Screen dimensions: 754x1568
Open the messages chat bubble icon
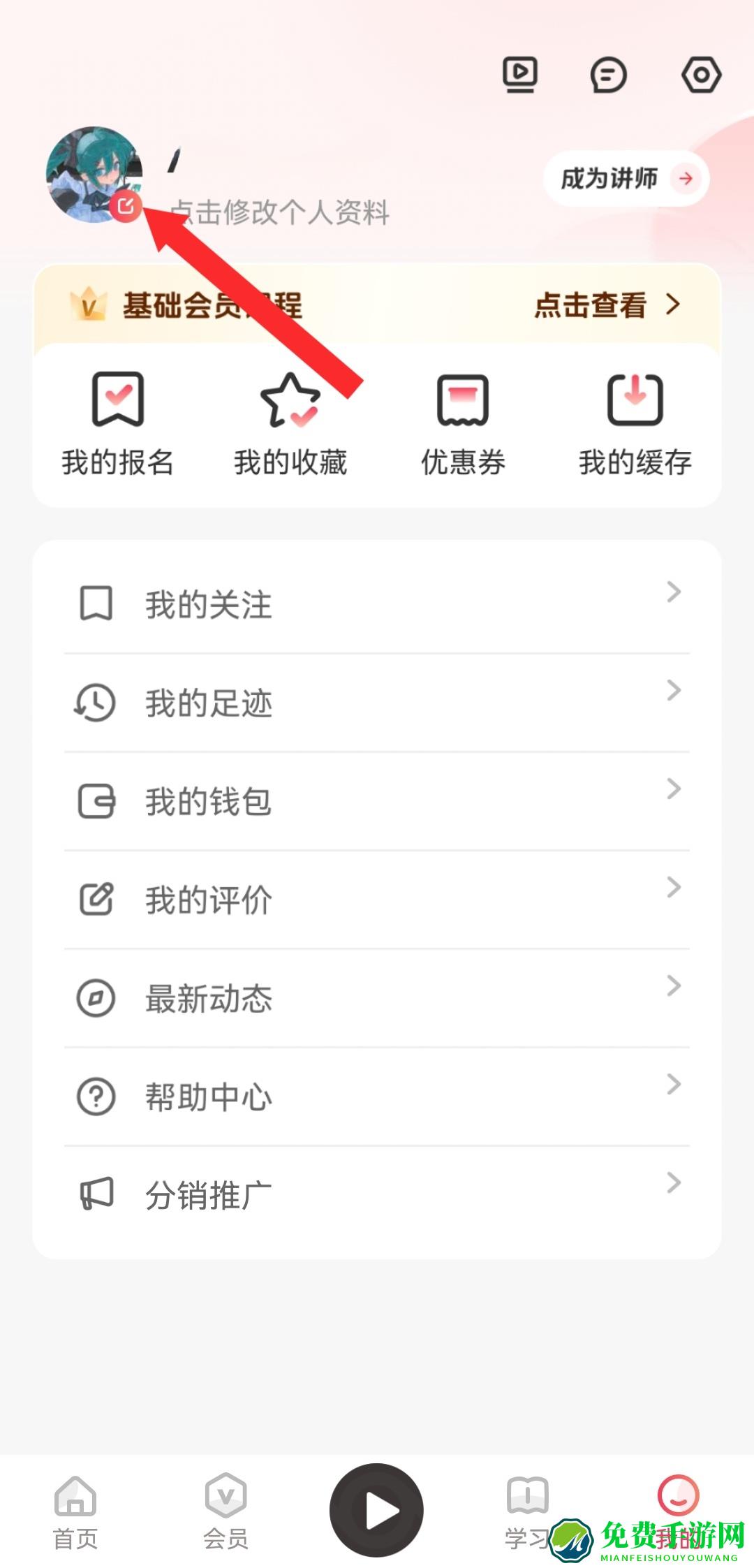608,75
